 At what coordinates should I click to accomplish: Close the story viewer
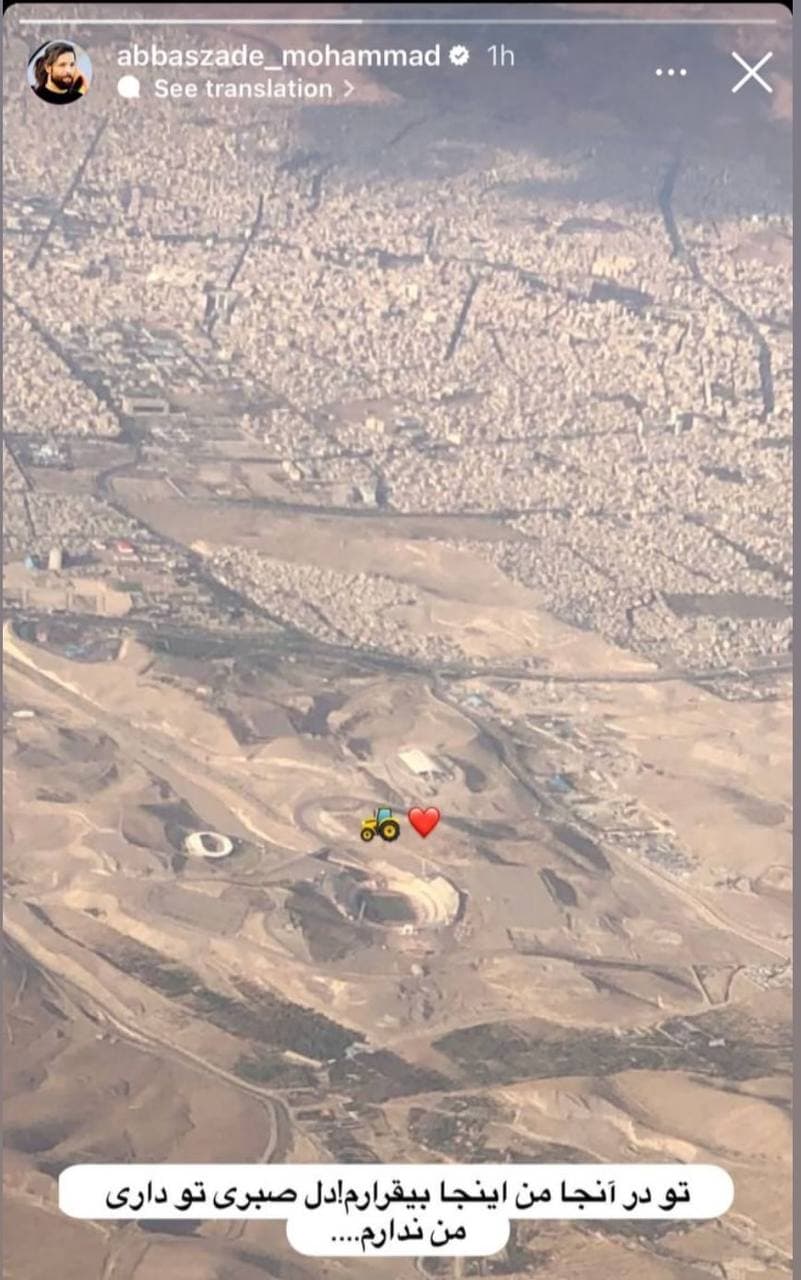click(751, 72)
